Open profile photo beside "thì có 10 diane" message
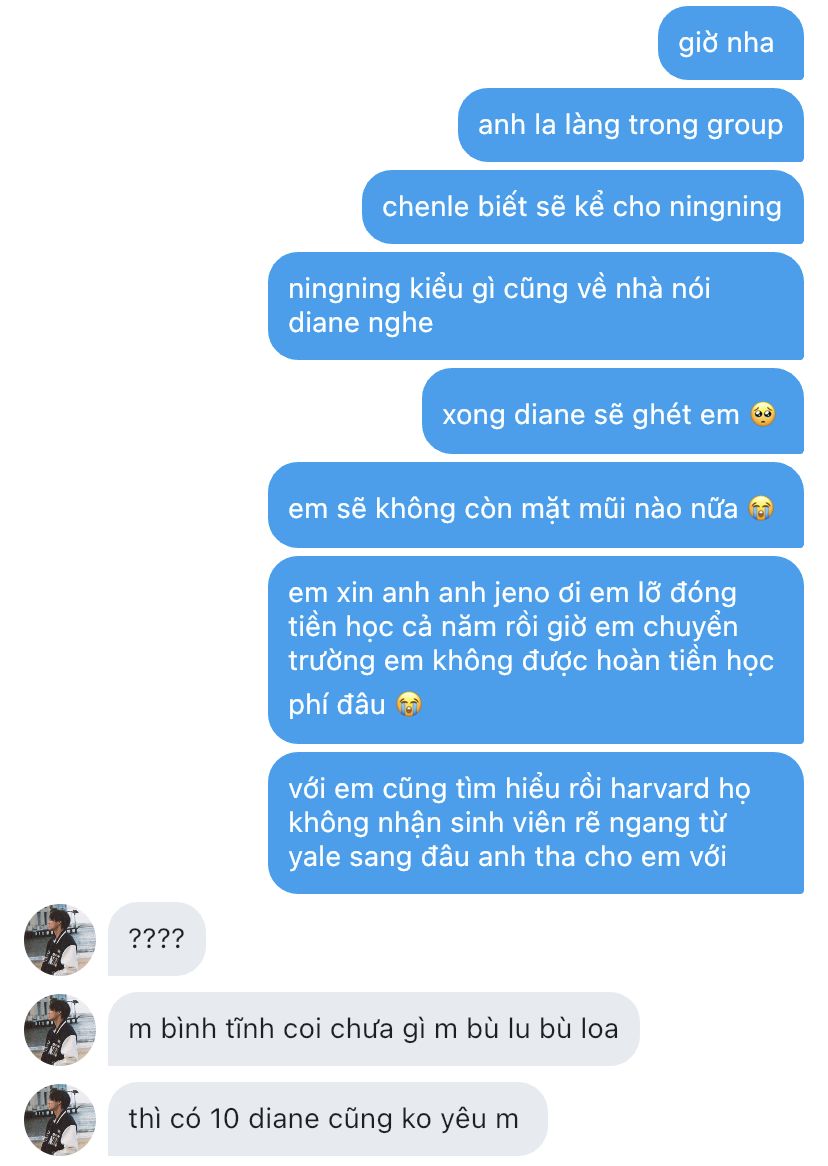 click(x=59, y=1119)
